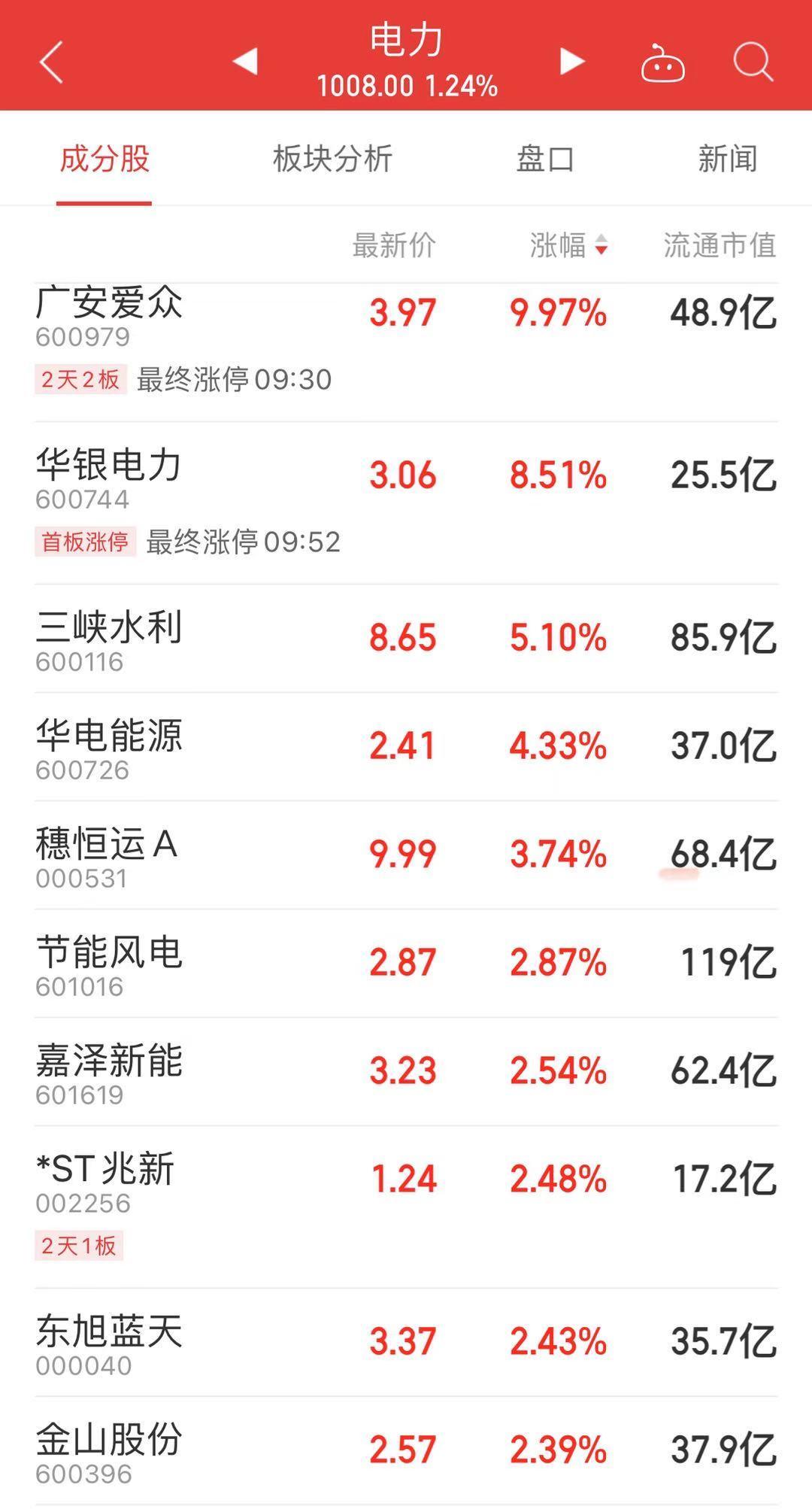This screenshot has width=812, height=1509.
Task: Open stock 节能风电 601016
Action: coord(406,964)
